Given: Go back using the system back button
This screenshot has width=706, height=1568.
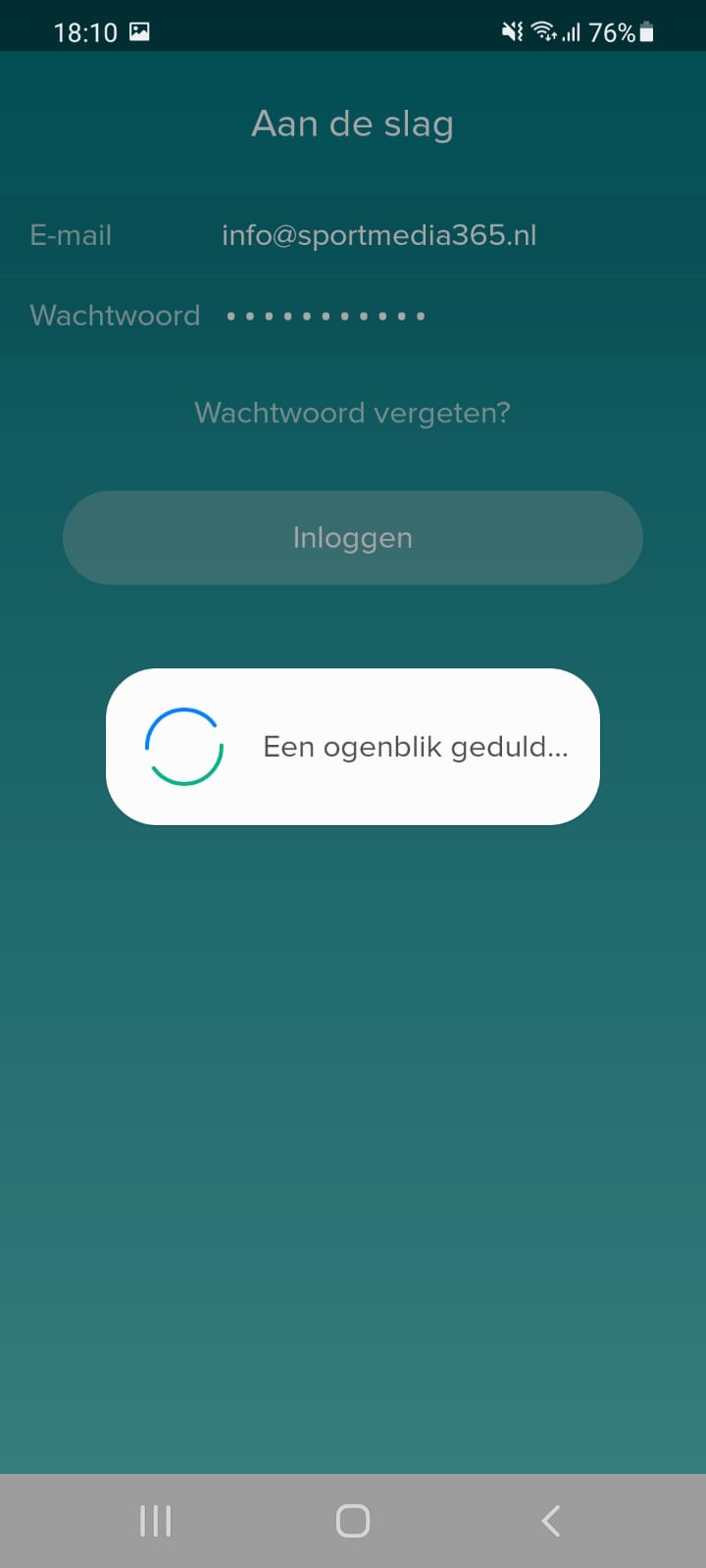Looking at the screenshot, I should [x=550, y=1520].
